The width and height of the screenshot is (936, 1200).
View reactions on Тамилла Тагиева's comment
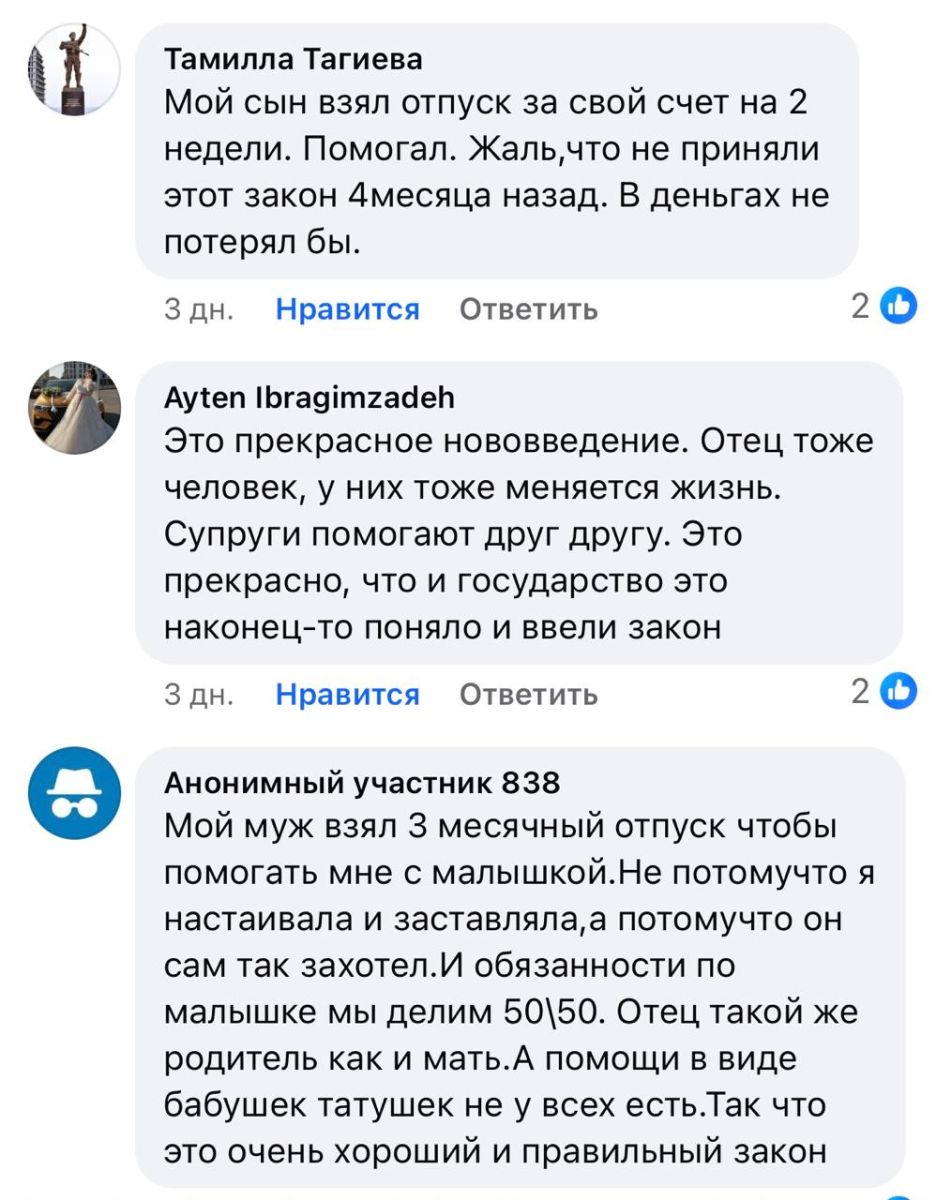886,307
